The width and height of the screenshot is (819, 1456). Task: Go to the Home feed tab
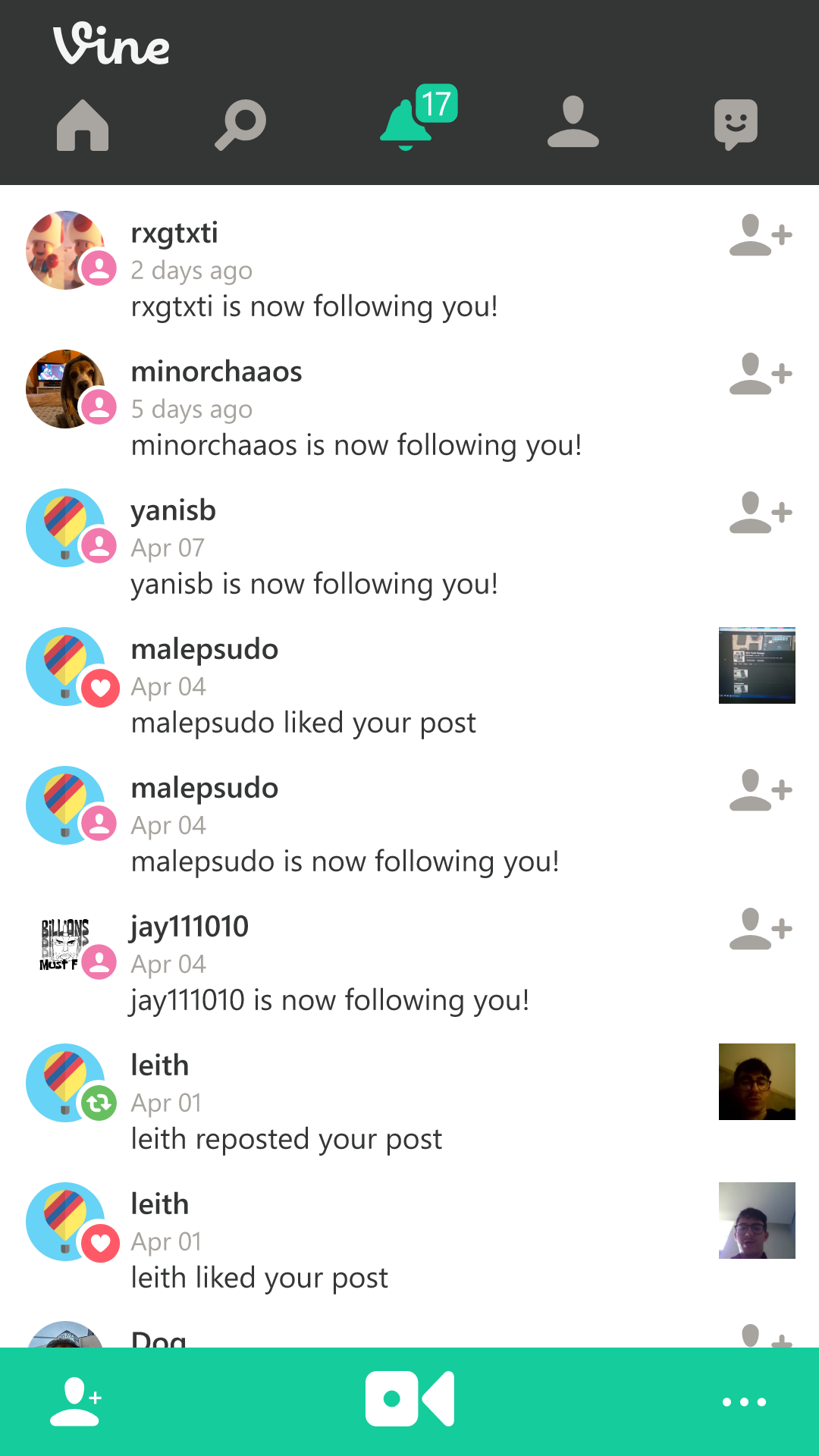click(83, 125)
